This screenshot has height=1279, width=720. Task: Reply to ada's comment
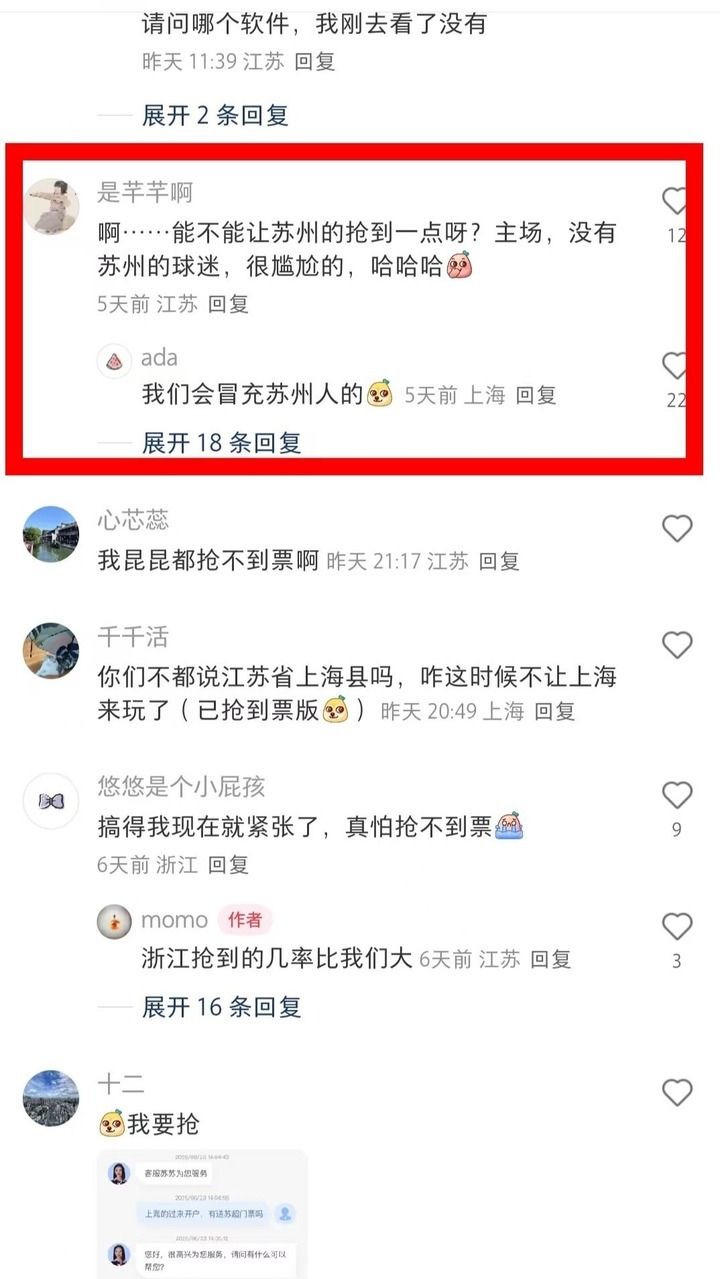coord(536,395)
